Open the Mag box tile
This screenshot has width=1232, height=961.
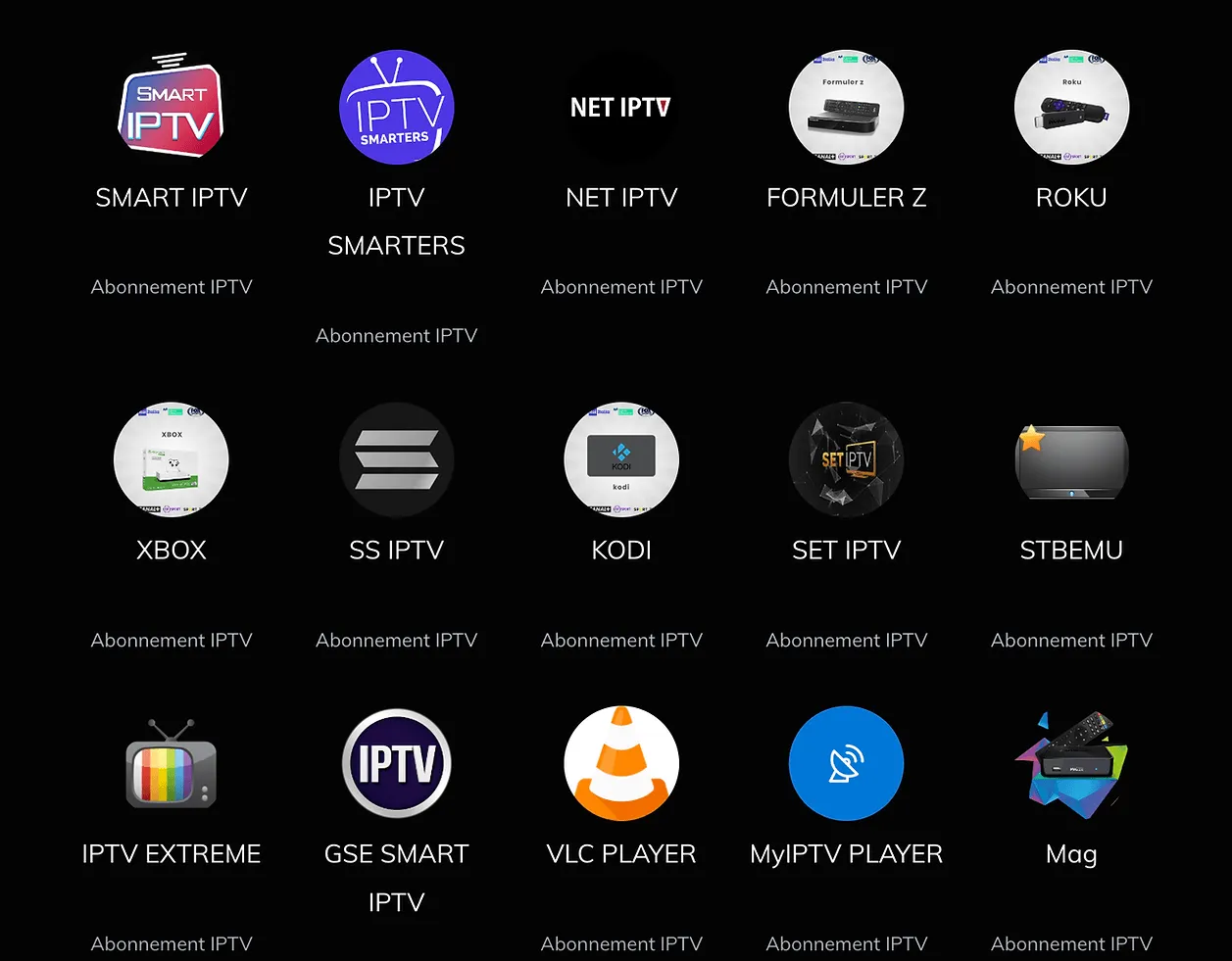(x=1071, y=763)
